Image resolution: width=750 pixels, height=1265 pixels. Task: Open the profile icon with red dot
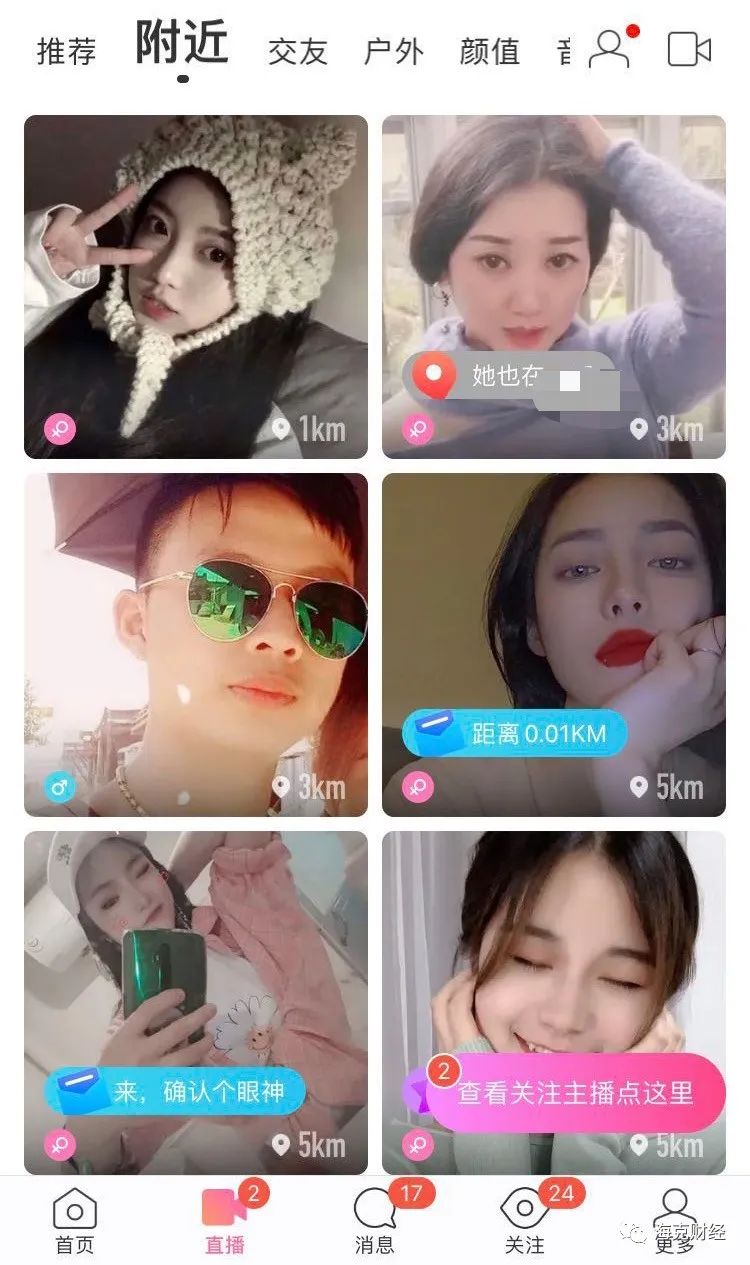609,49
